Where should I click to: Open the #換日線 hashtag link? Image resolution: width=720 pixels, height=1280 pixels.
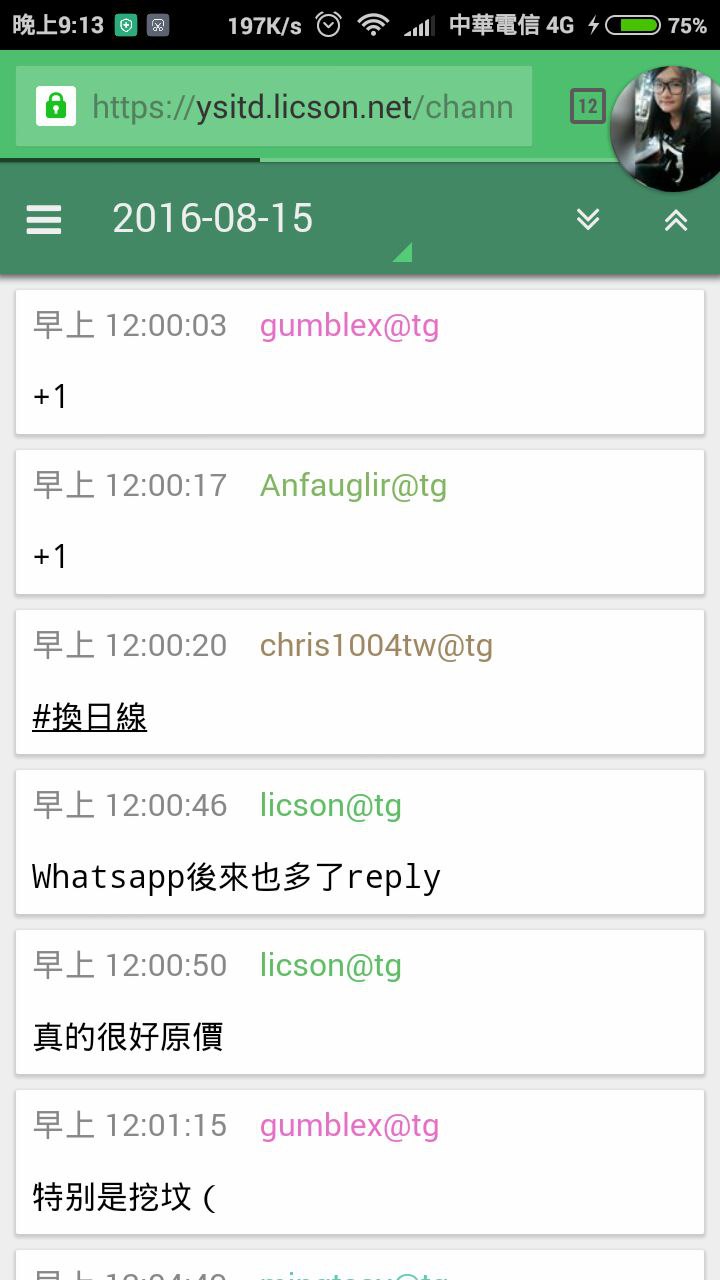click(x=90, y=717)
